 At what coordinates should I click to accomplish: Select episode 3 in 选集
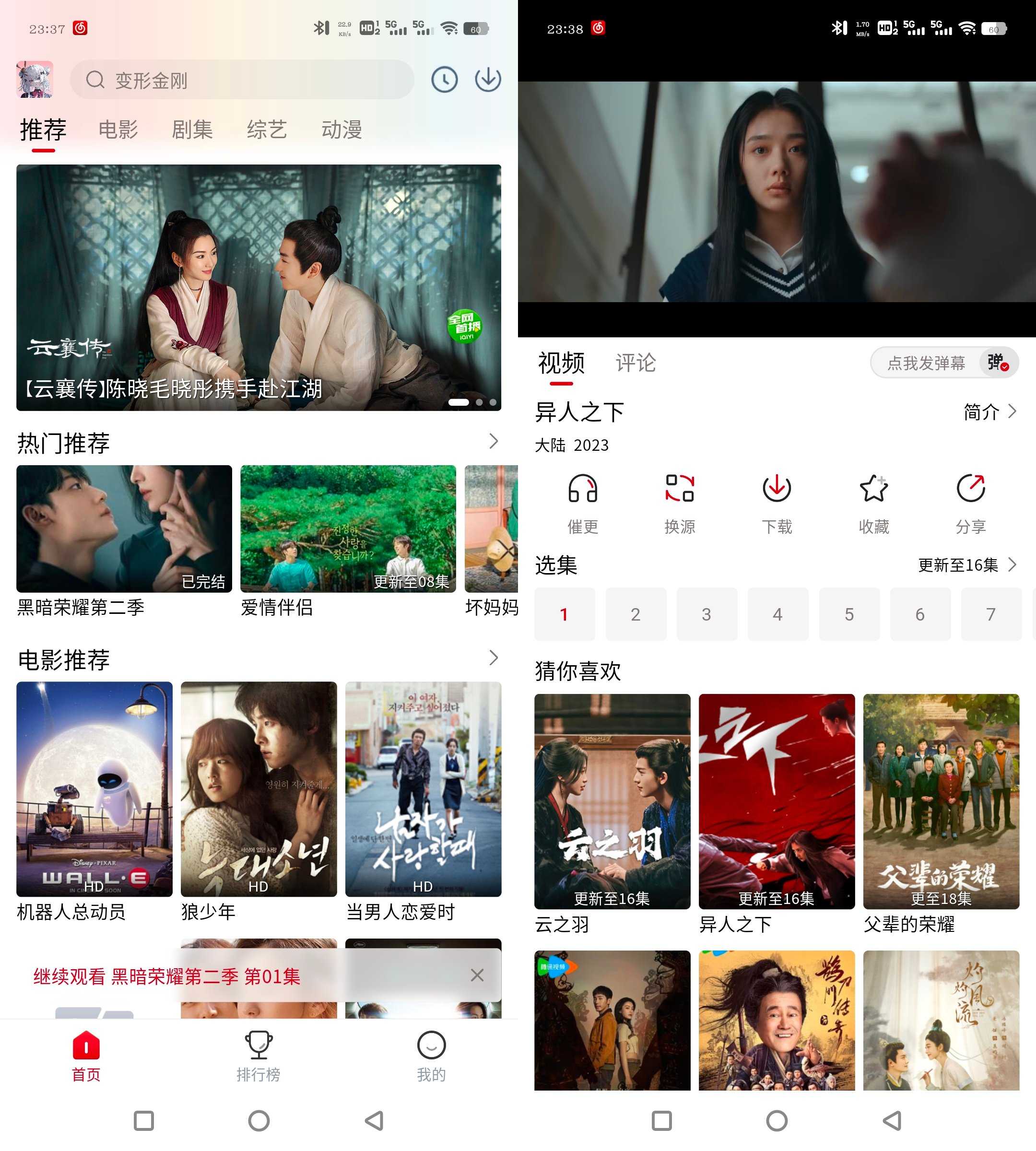coord(706,614)
